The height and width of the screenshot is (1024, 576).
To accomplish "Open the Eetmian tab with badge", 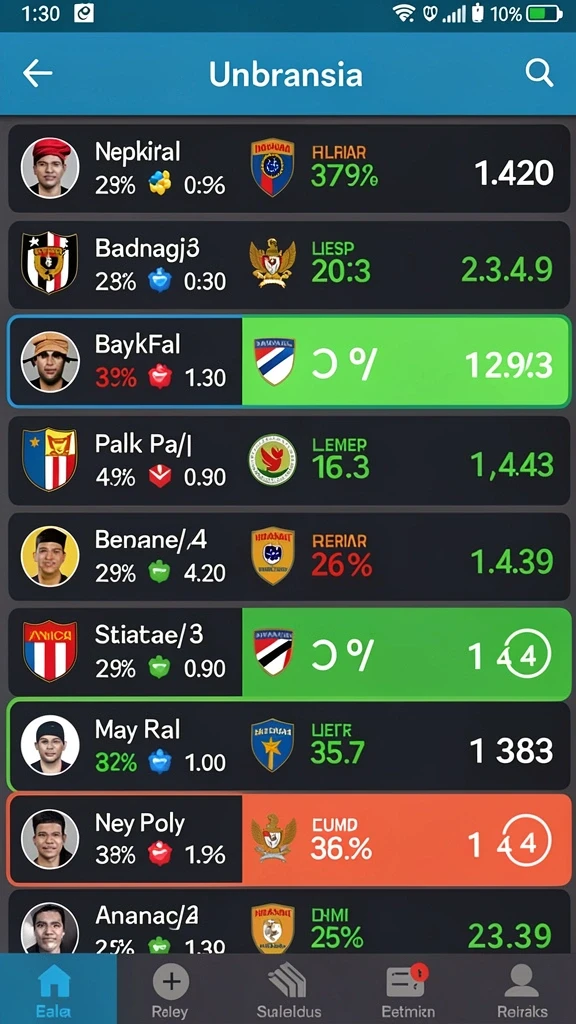I will 405,989.
